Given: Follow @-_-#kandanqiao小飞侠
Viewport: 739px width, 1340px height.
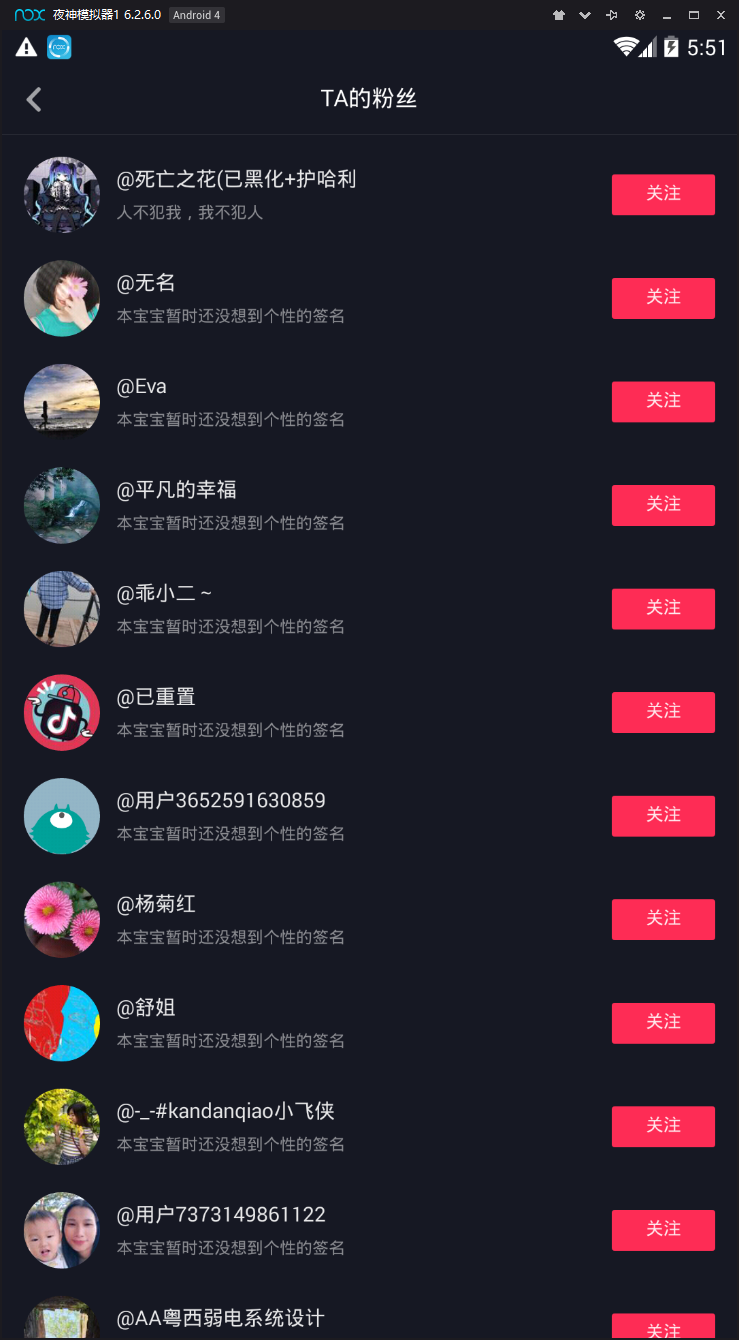Looking at the screenshot, I should point(663,1126).
